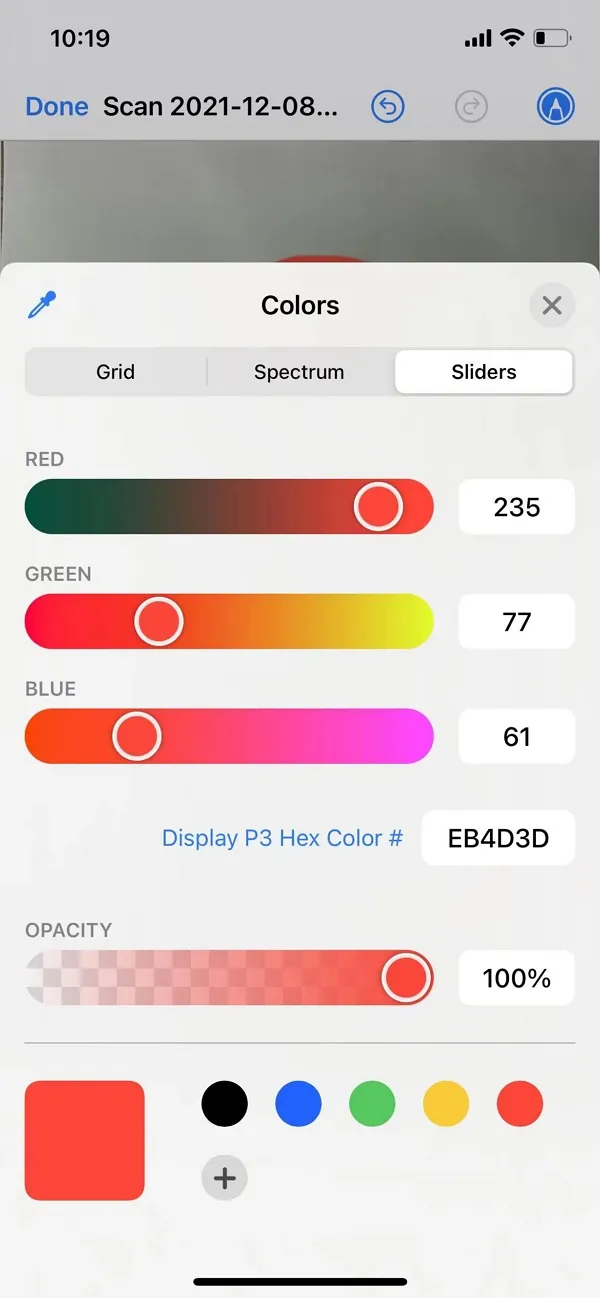The height and width of the screenshot is (1298, 600).
Task: Undo the last markup action
Action: (387, 106)
